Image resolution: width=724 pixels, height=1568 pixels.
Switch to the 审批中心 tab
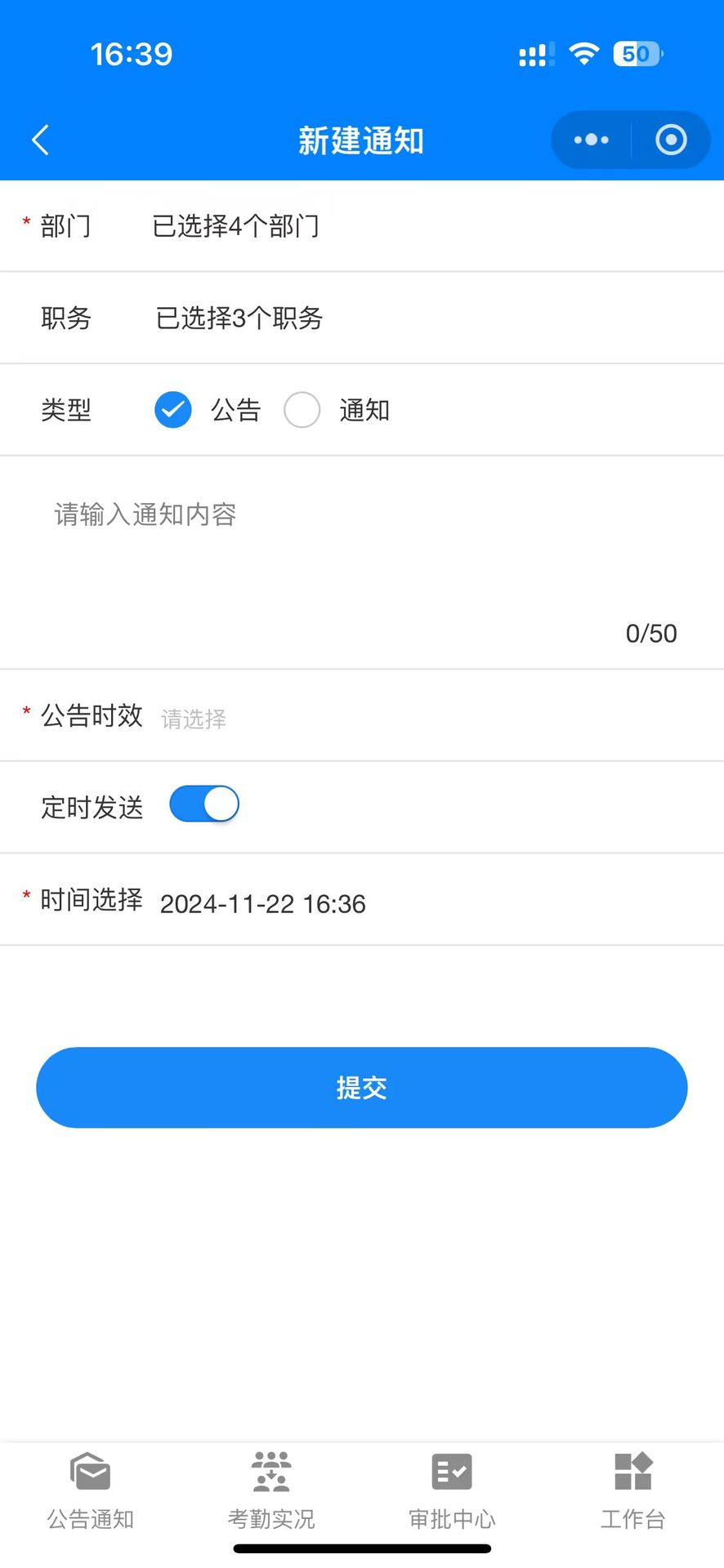tap(452, 1490)
